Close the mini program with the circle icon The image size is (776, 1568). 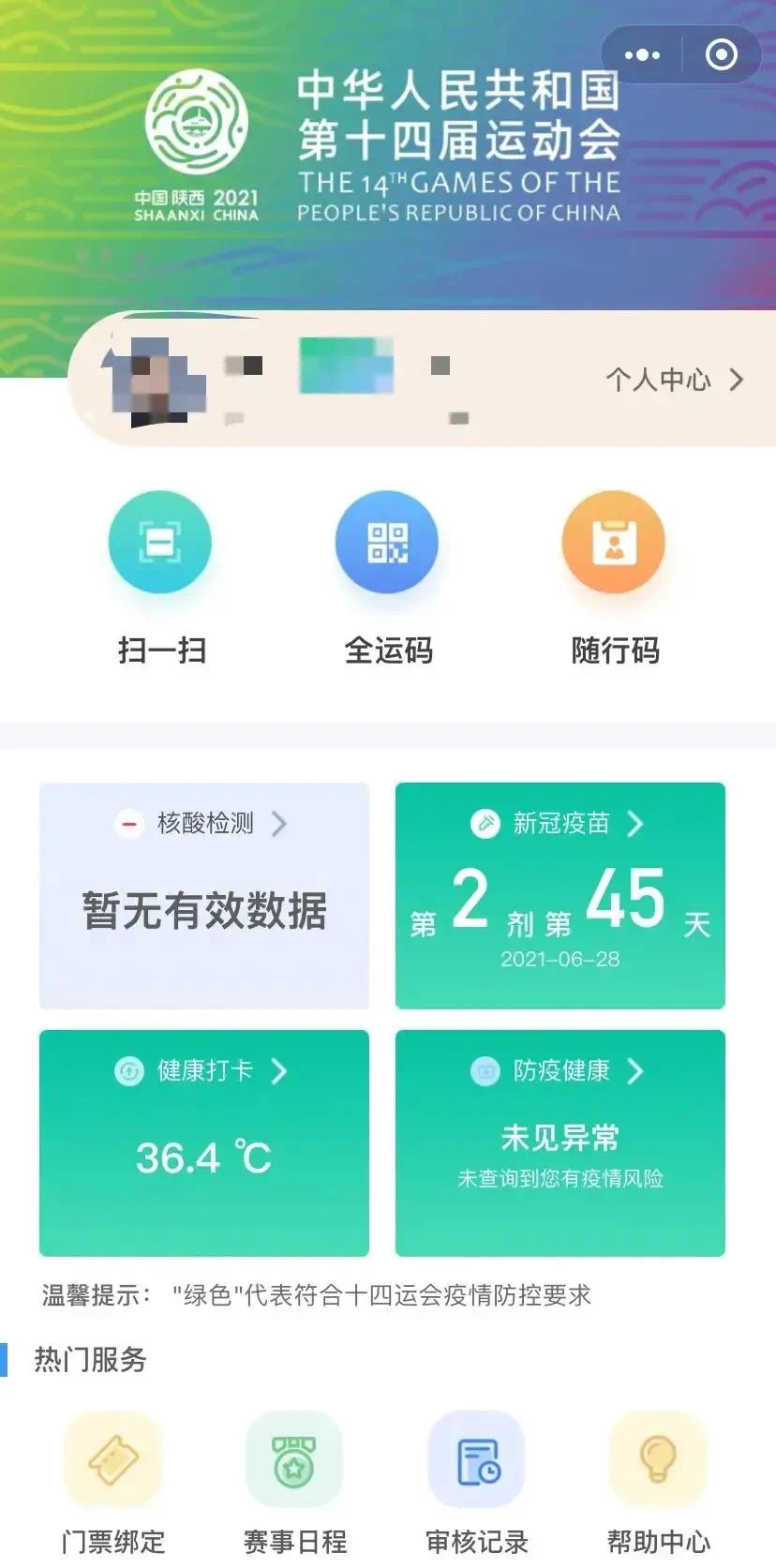(x=721, y=55)
